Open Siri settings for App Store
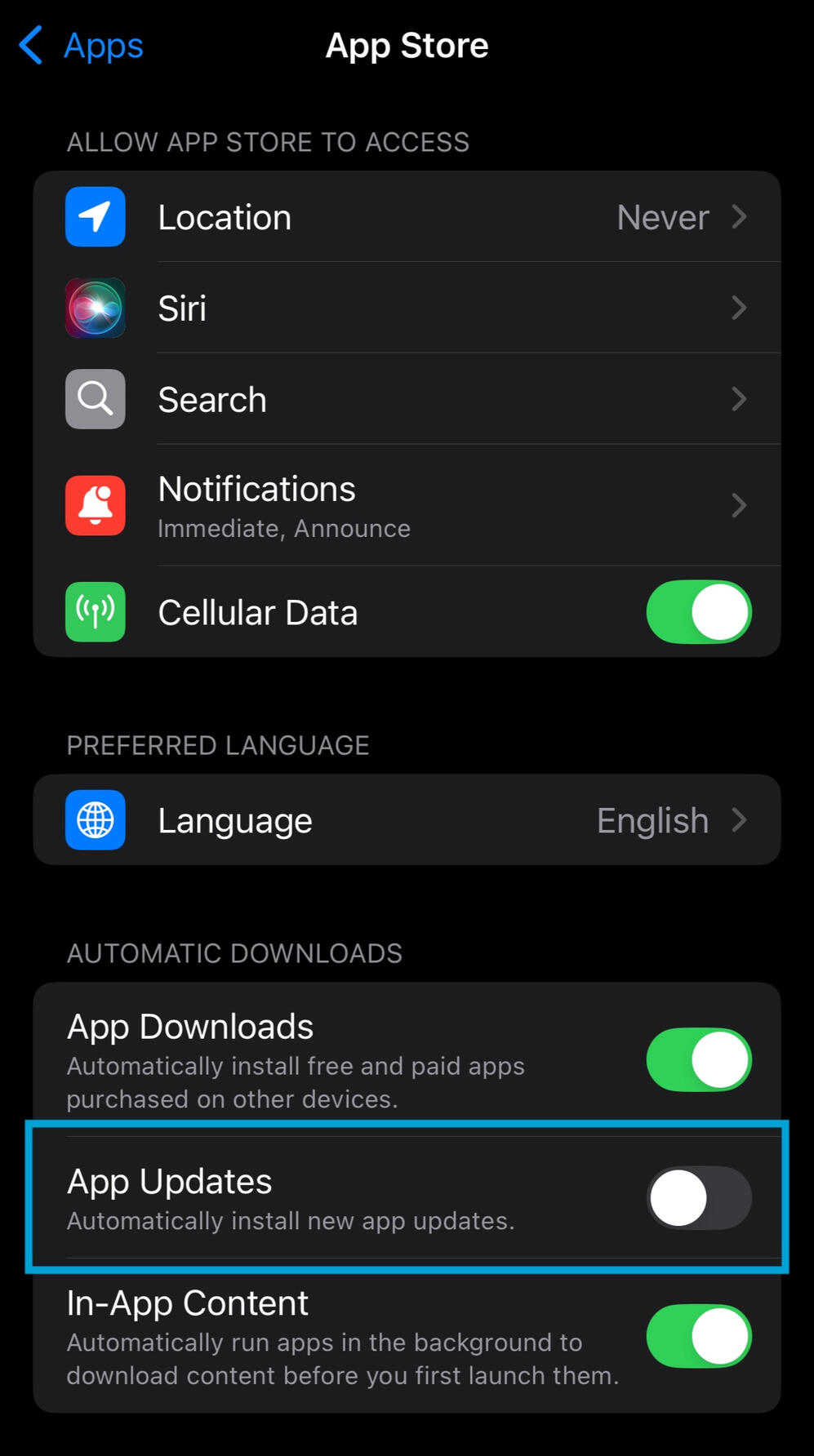The width and height of the screenshot is (814, 1456). pos(407,309)
